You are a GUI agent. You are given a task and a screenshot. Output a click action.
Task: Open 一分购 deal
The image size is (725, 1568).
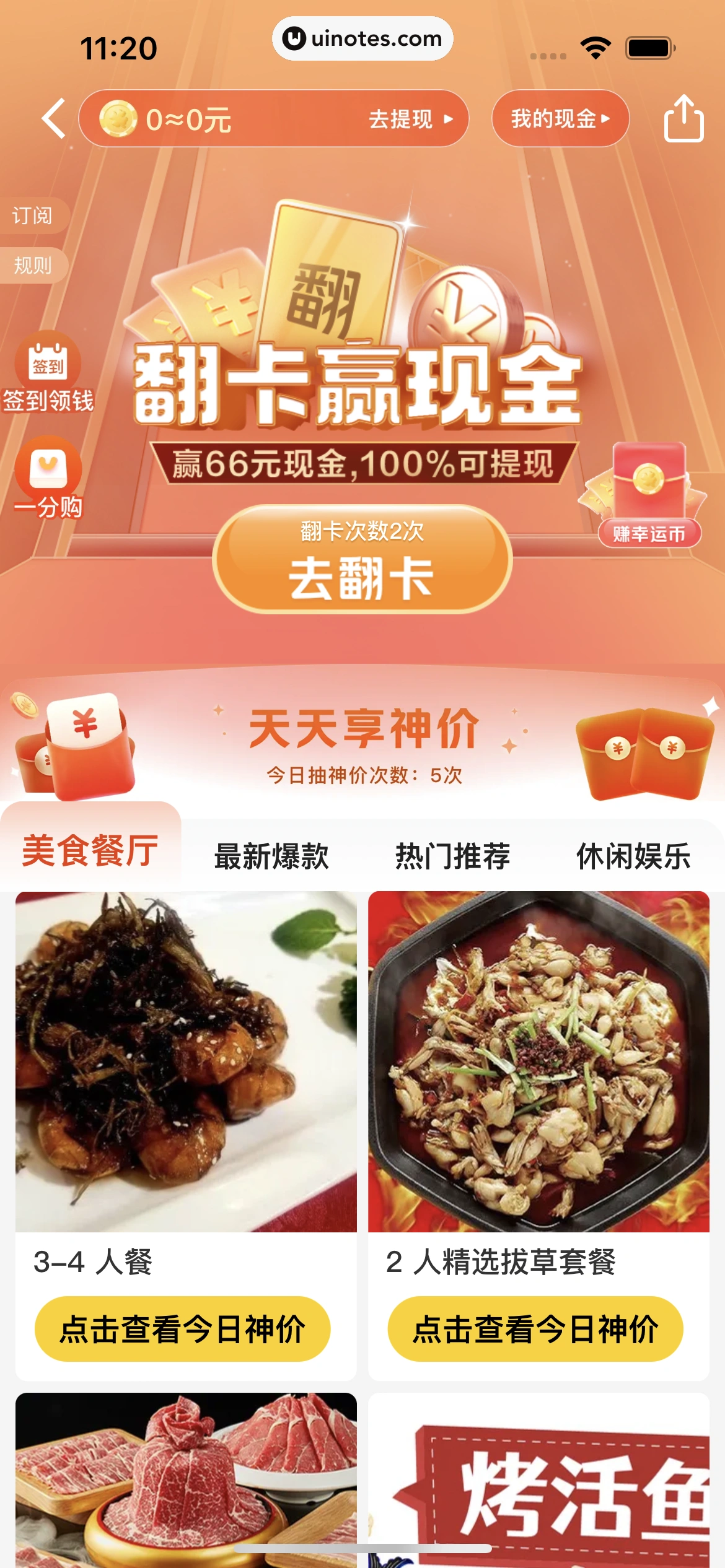click(x=48, y=478)
